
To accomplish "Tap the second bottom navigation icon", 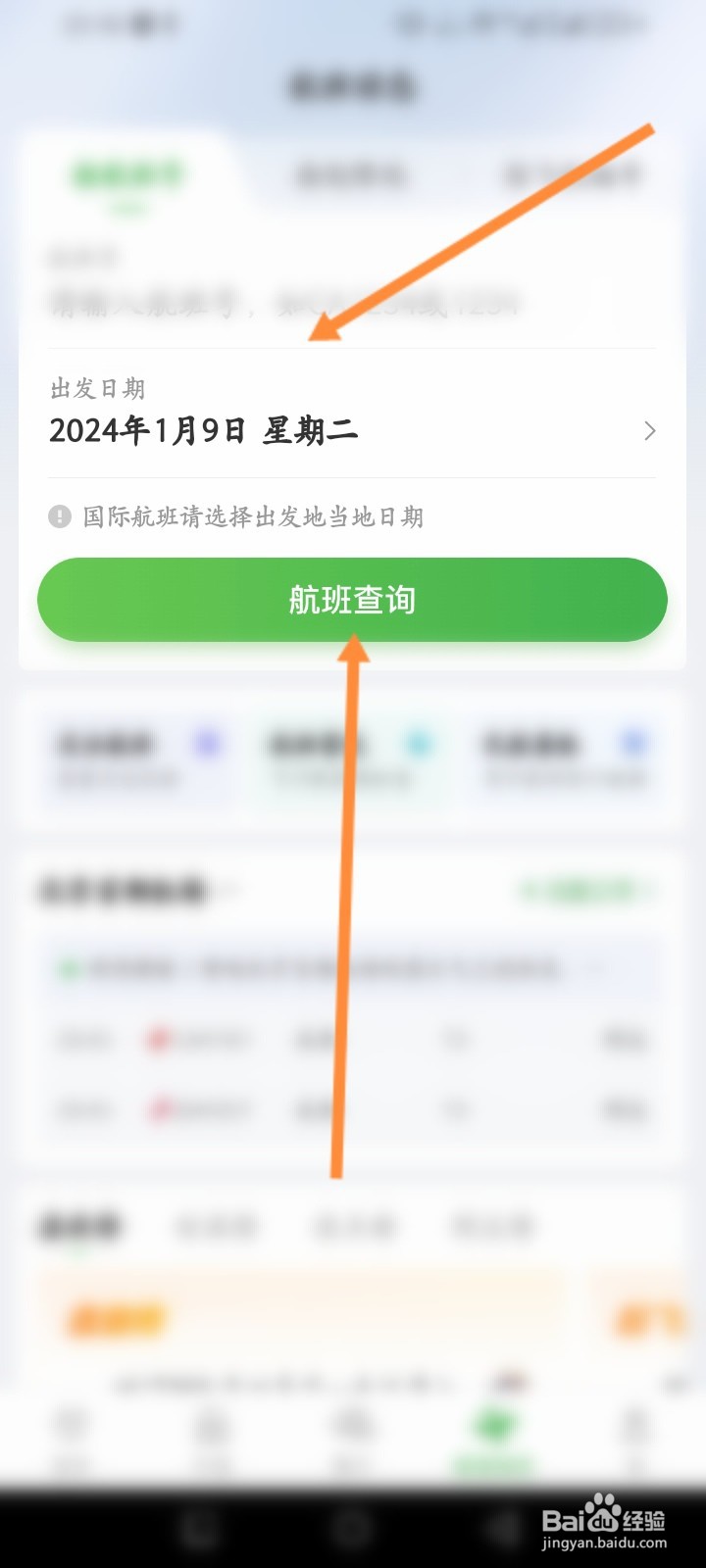I will click(211, 1431).
